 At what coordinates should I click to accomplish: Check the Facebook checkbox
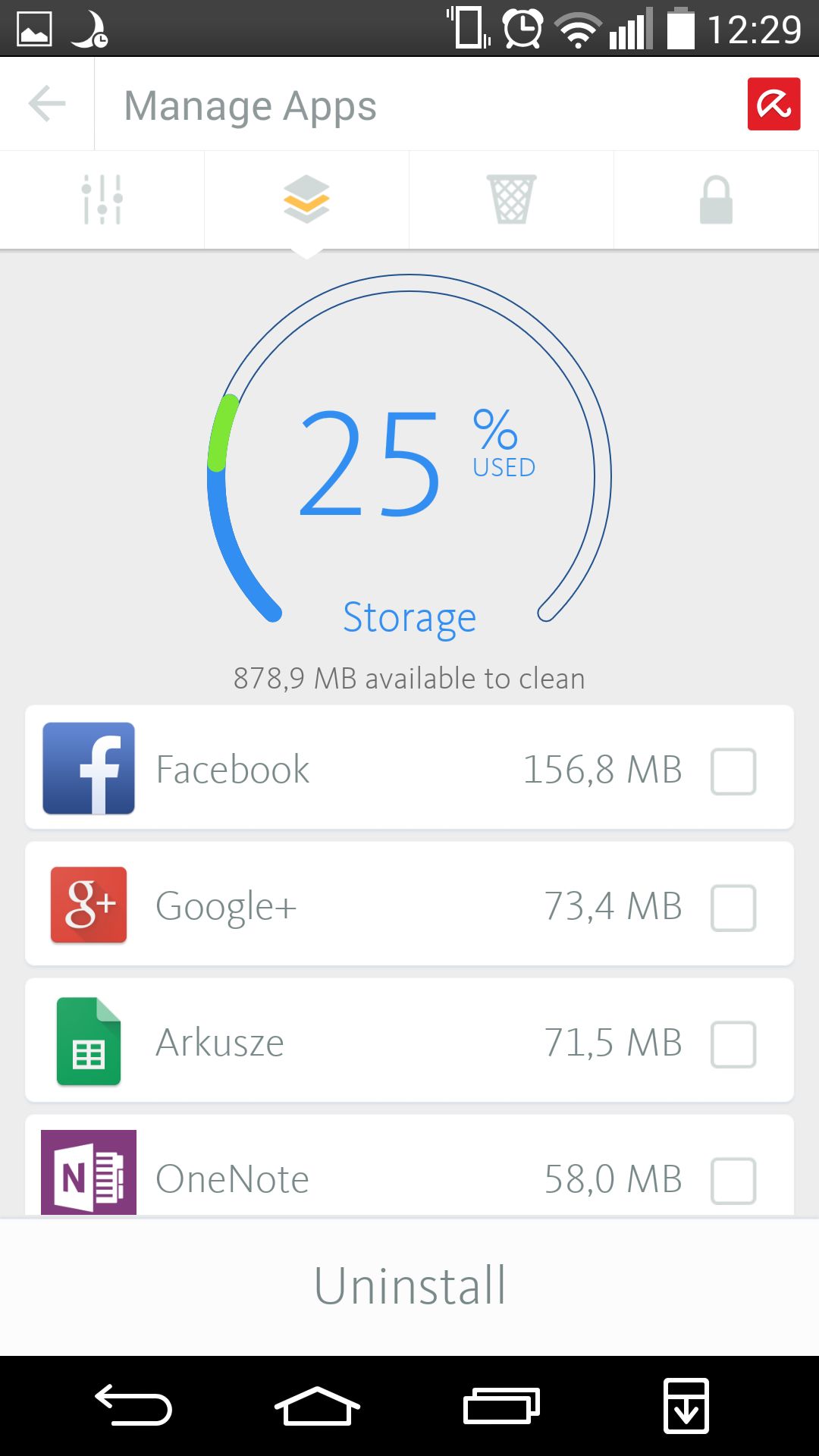pyautogui.click(x=733, y=771)
